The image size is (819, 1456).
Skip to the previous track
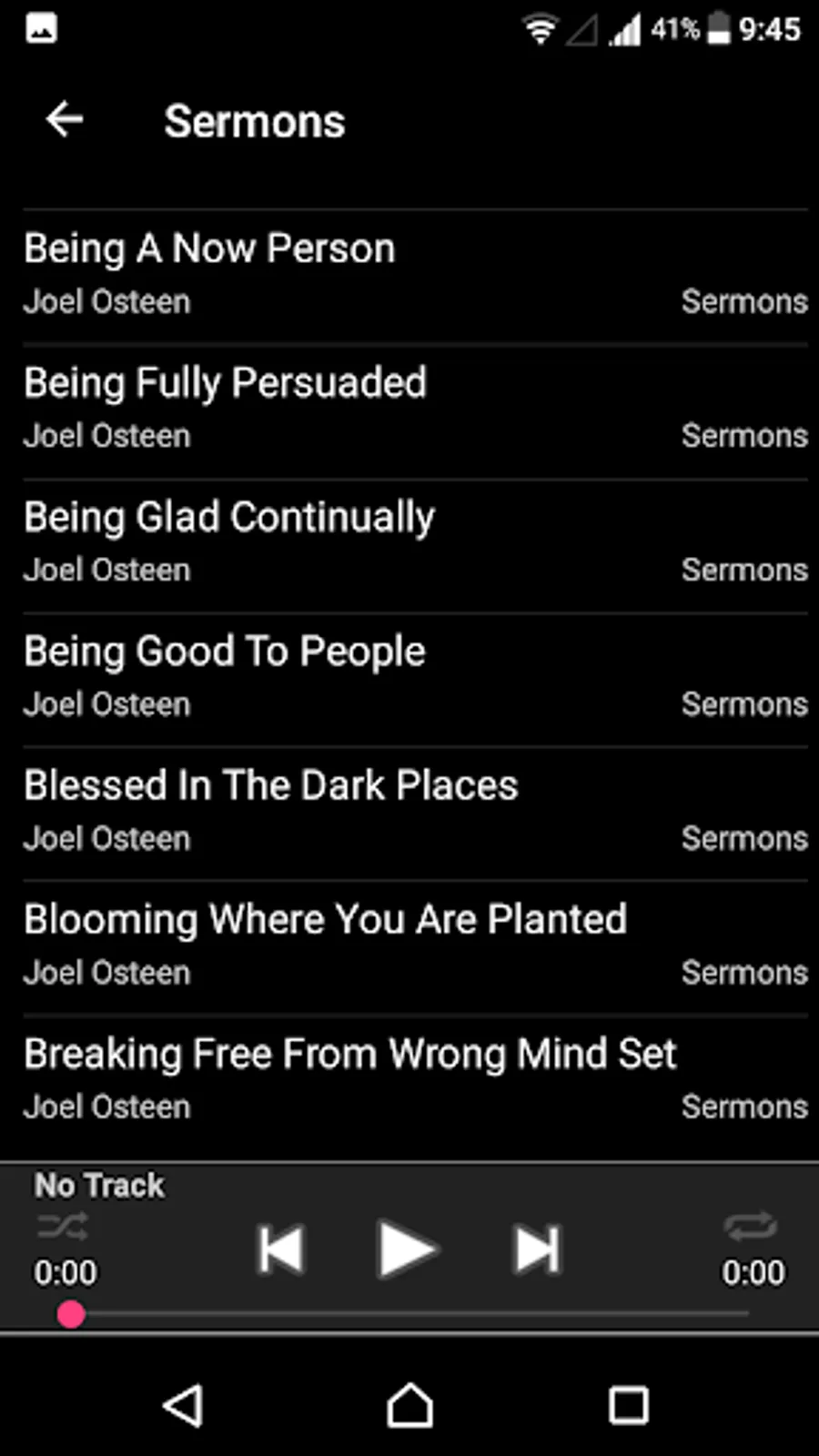(280, 1249)
